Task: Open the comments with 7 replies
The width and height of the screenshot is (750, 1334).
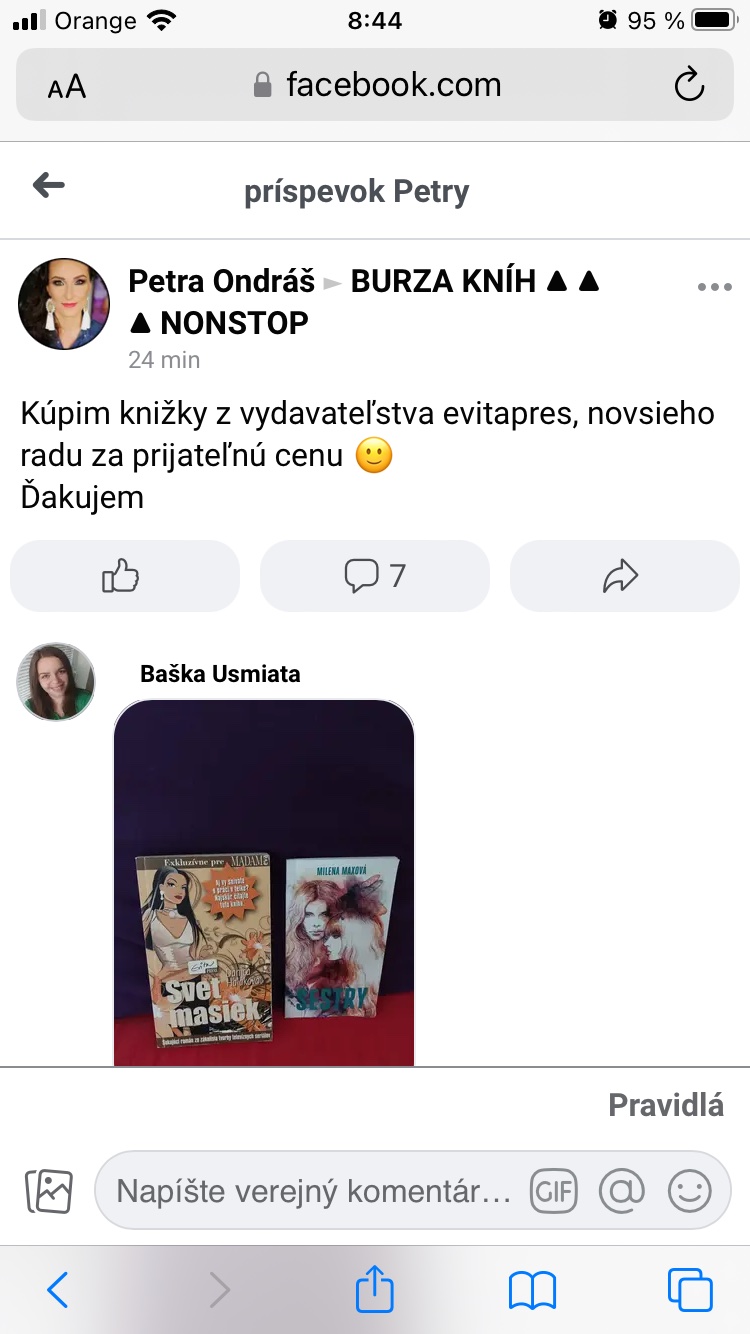Action: click(x=375, y=576)
